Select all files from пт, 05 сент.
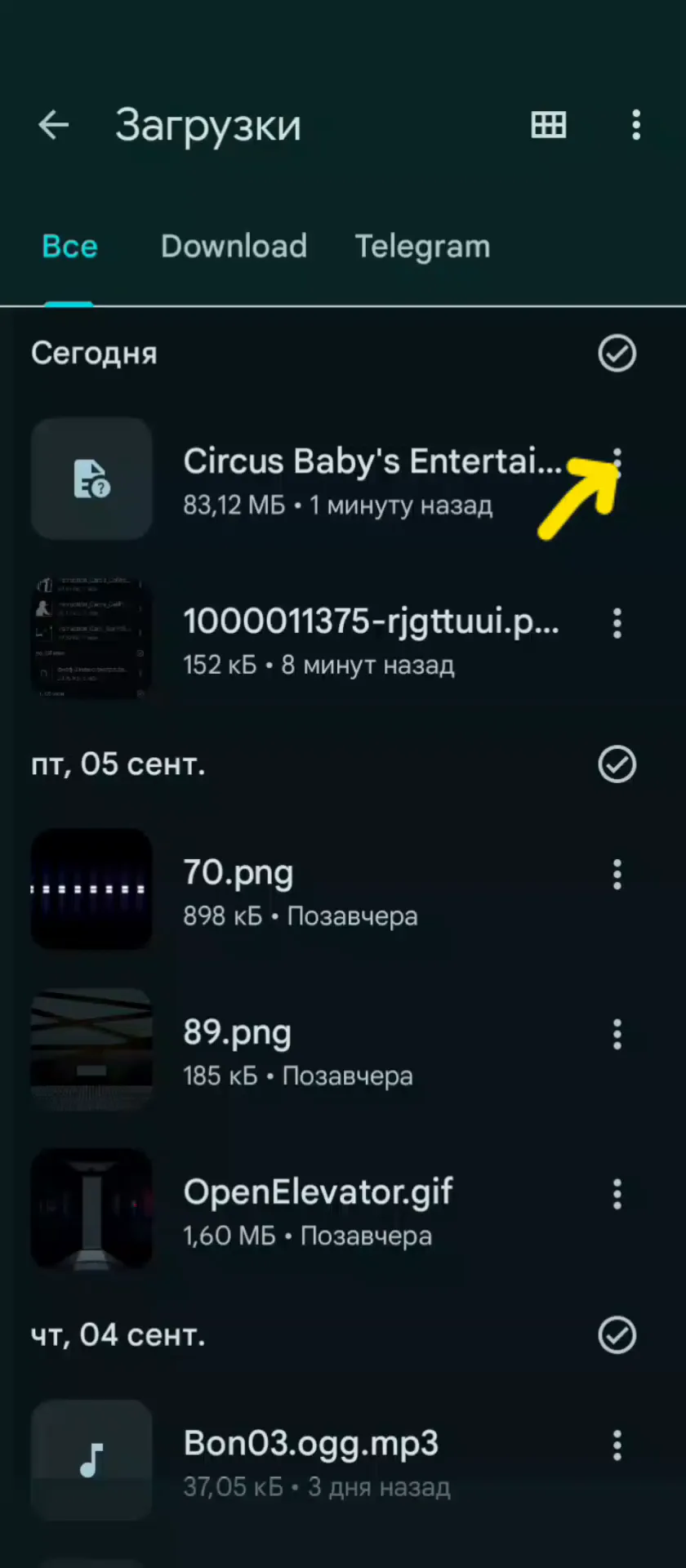 pyautogui.click(x=617, y=764)
